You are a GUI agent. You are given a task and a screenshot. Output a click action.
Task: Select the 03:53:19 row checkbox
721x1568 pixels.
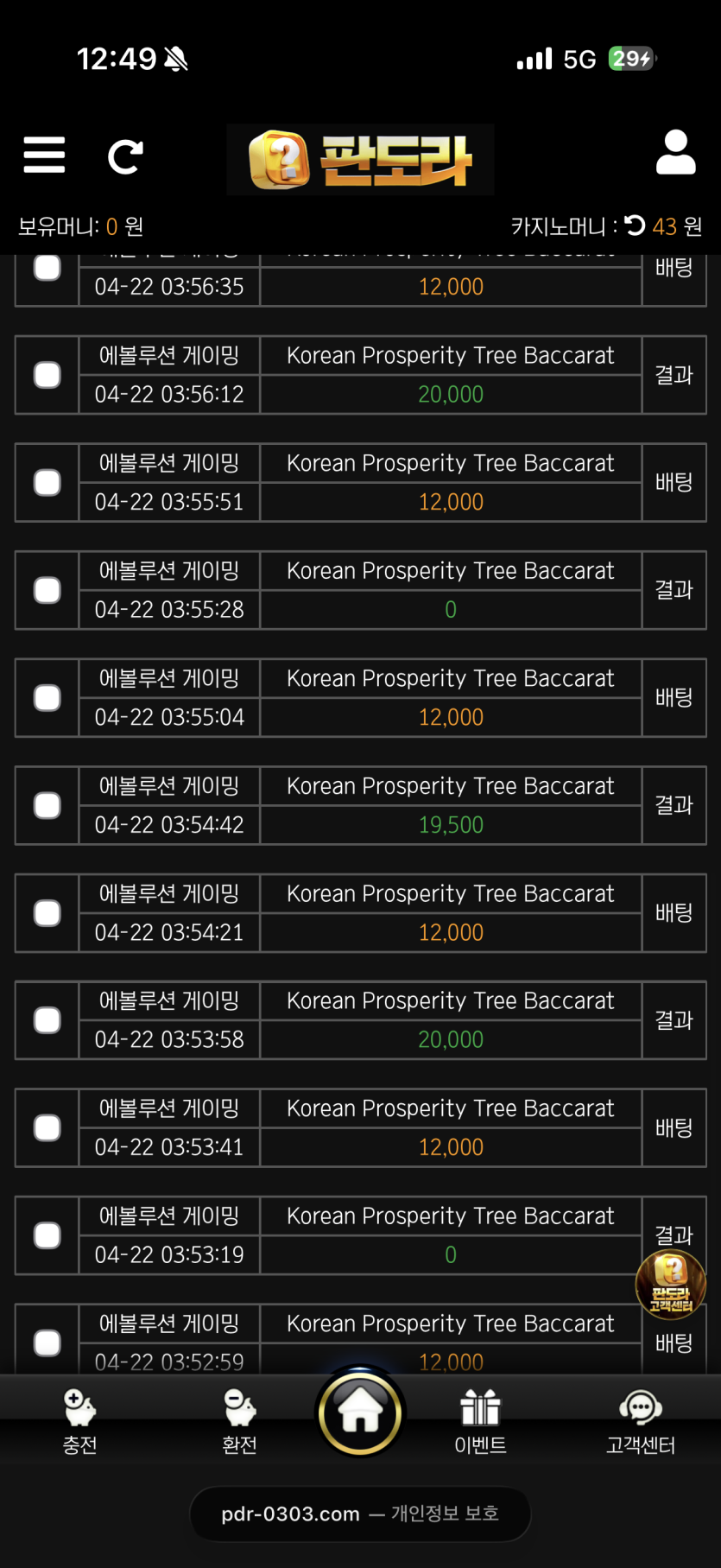[47, 1235]
